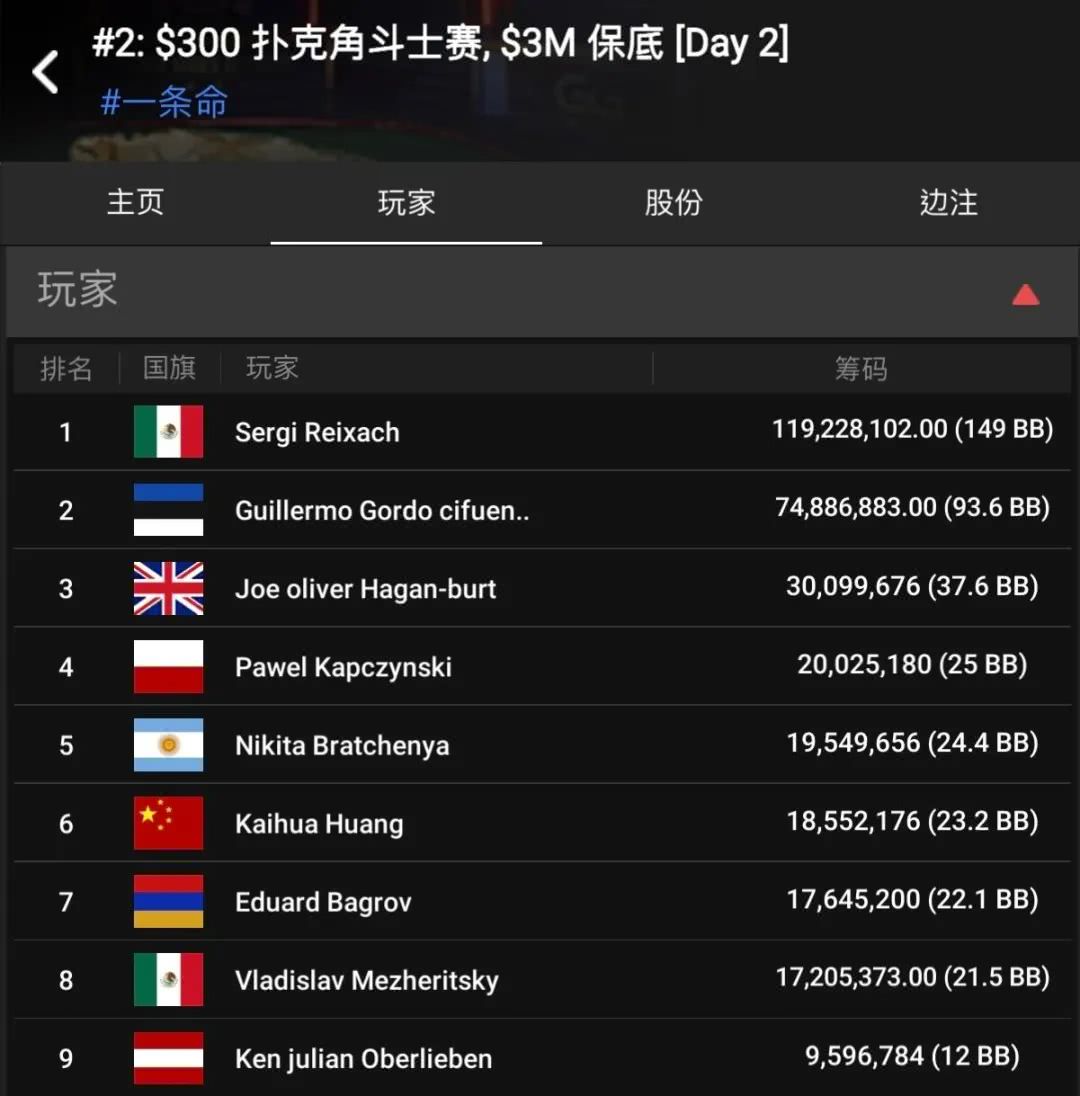Select Nikita Bratchenya in the list
Image resolution: width=1080 pixels, height=1096 pixels.
[x=342, y=745]
